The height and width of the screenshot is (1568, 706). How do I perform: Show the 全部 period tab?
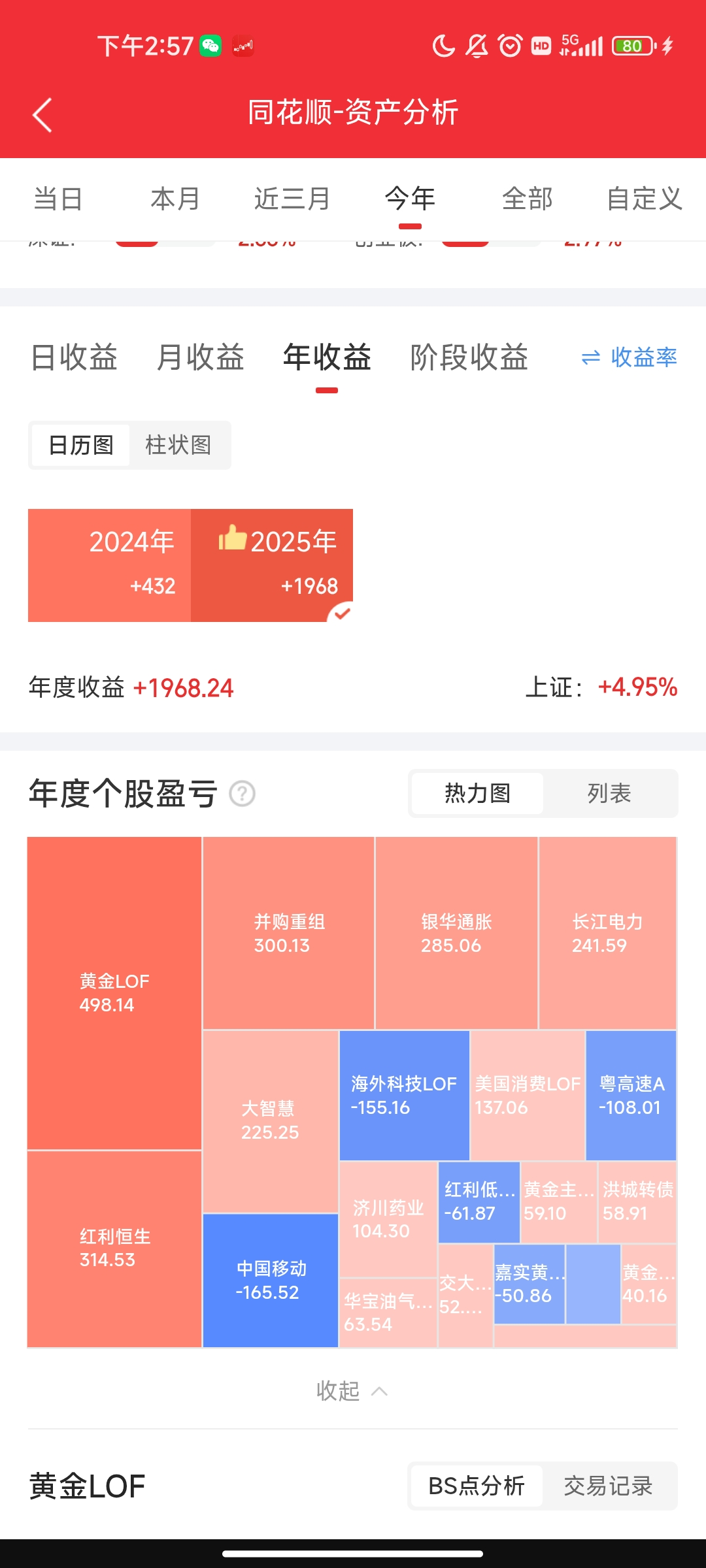coord(527,199)
